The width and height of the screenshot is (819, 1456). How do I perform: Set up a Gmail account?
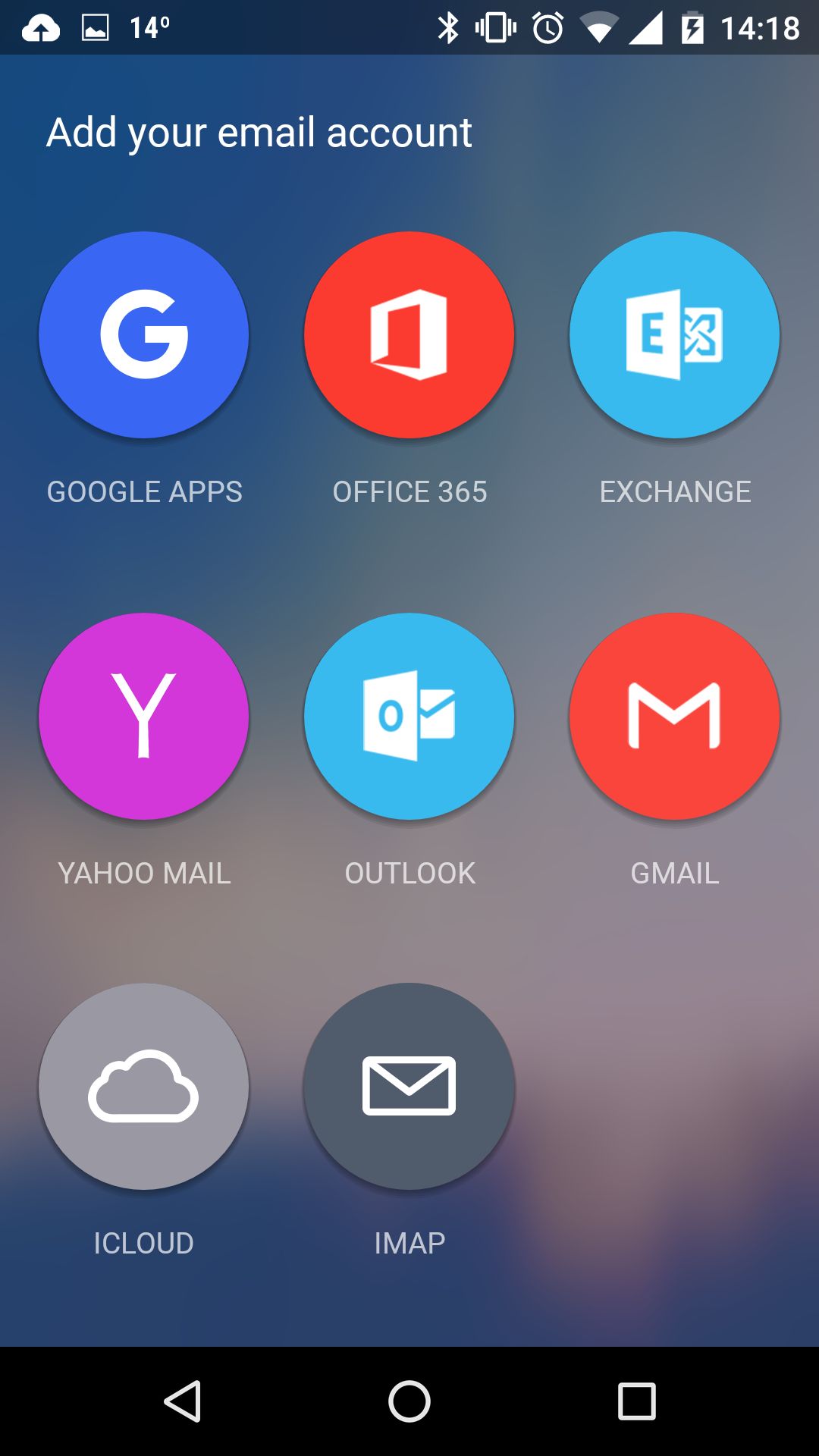(675, 716)
